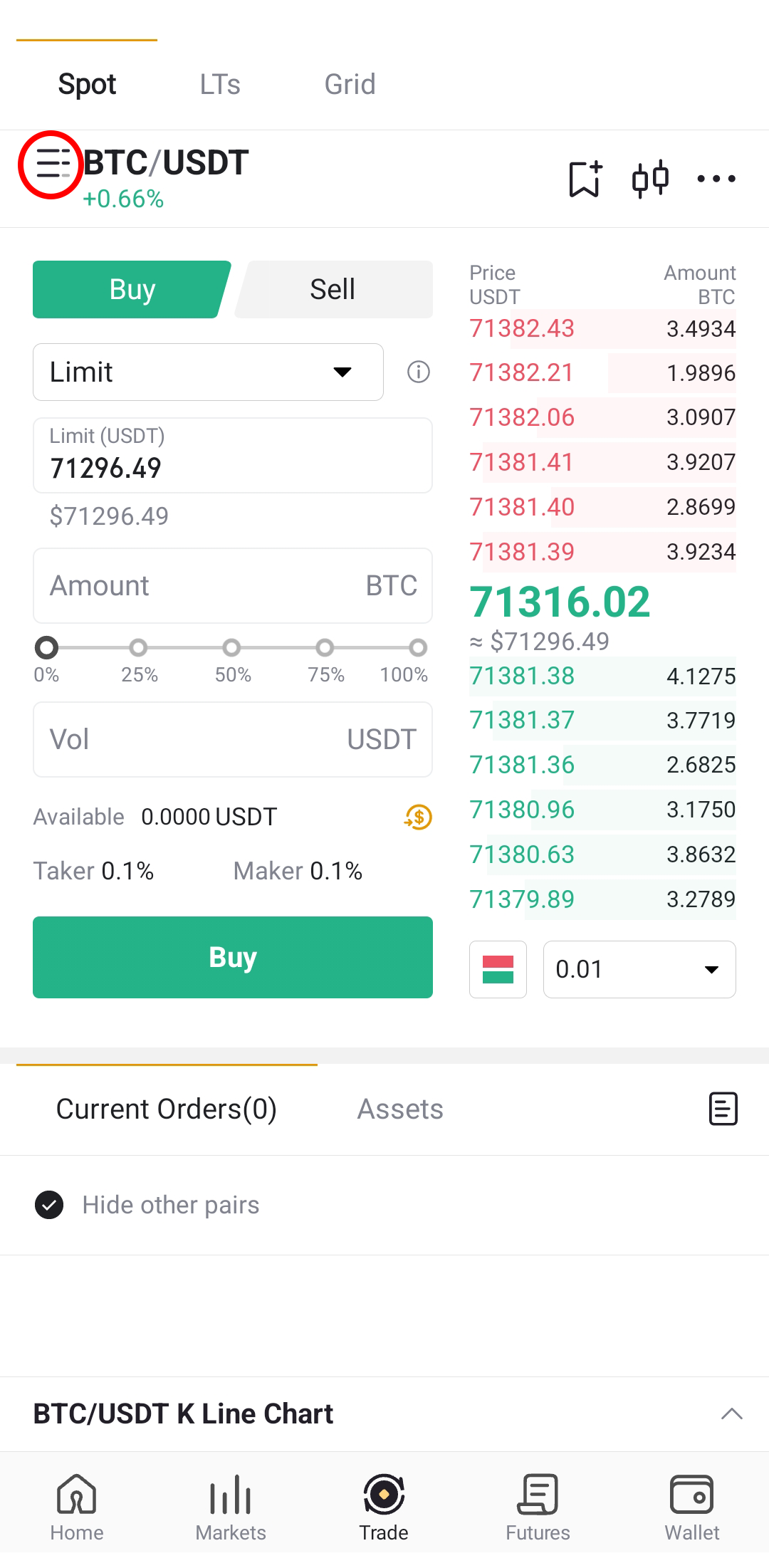
Task: Focus the Vol USDT field
Action: [233, 739]
